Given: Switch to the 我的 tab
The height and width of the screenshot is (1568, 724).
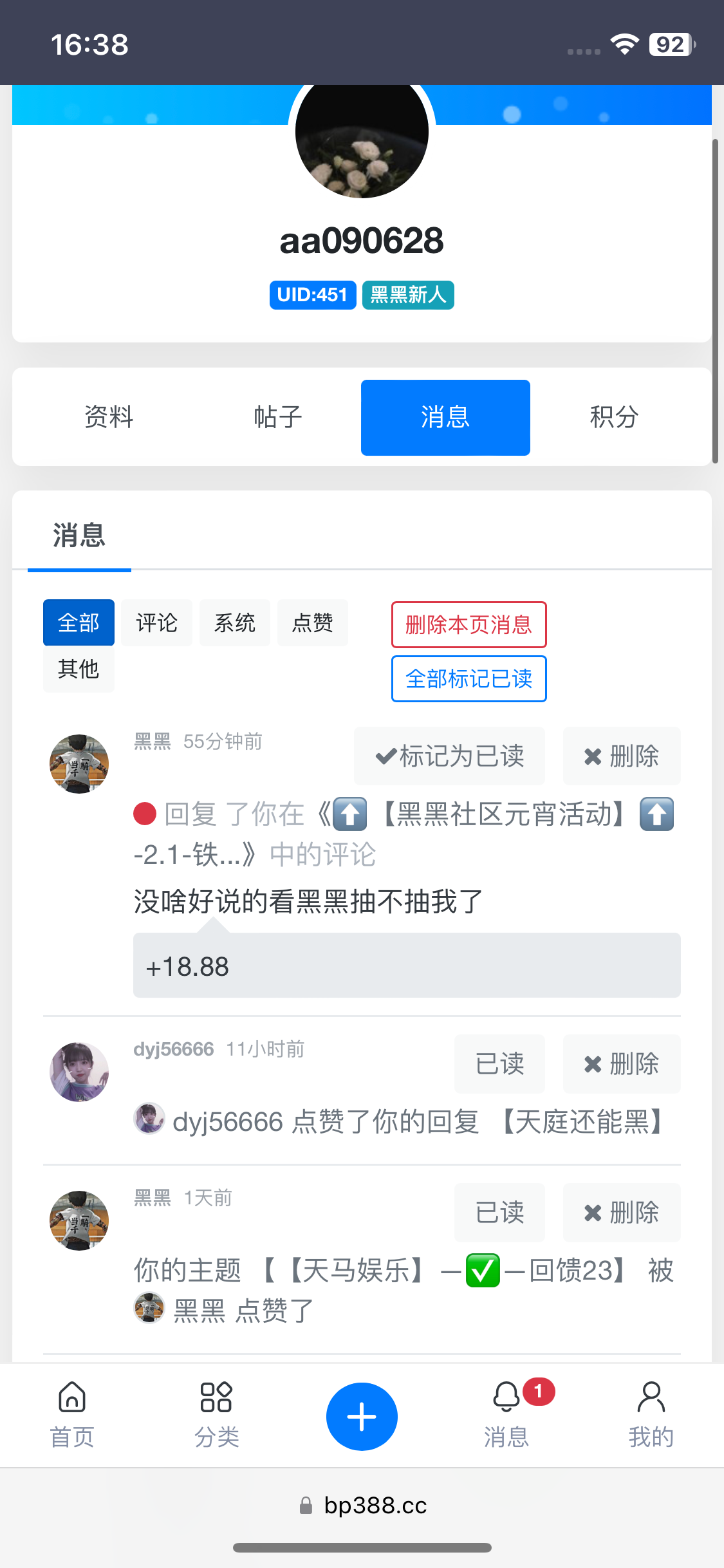Looking at the screenshot, I should (651, 1415).
